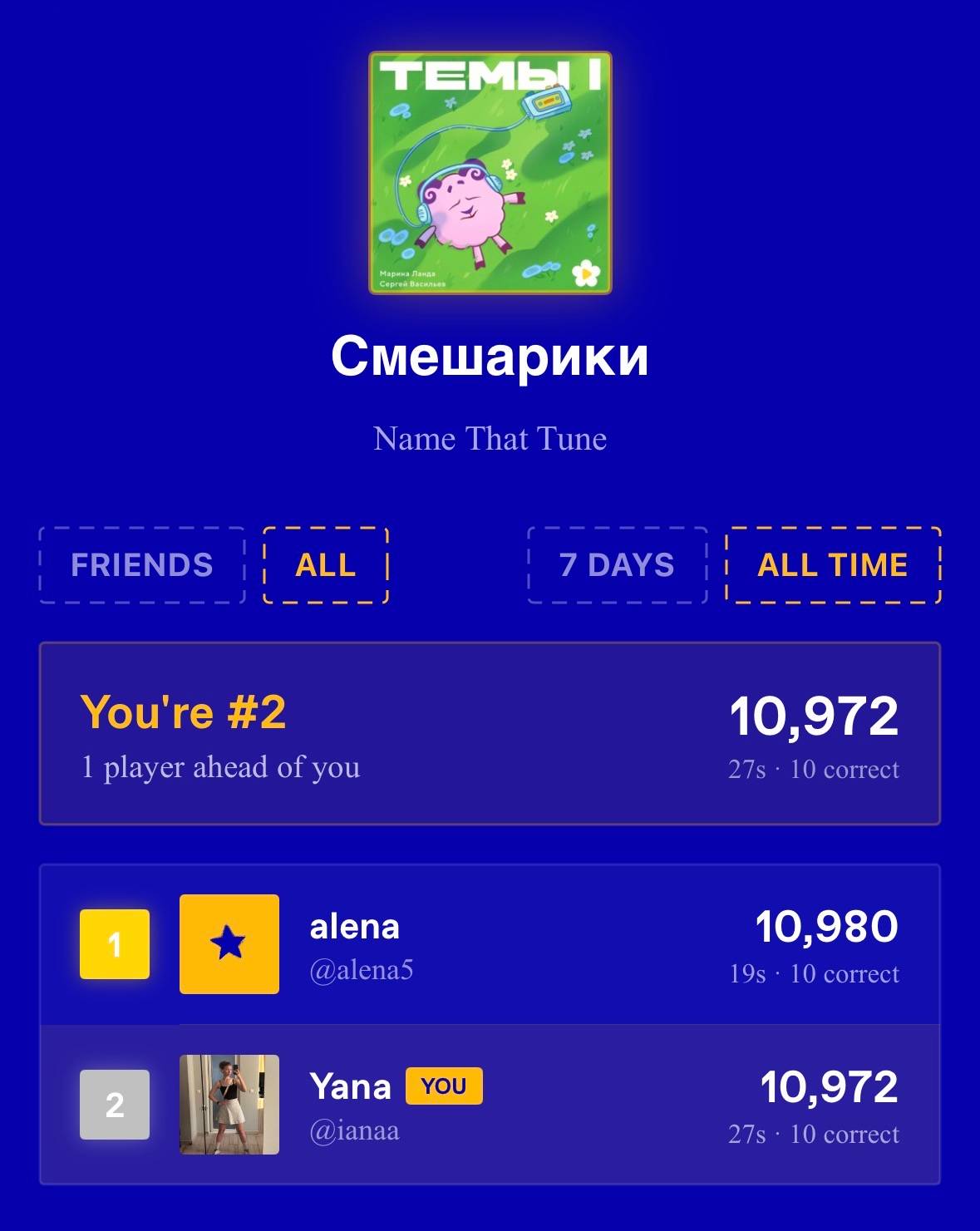Open alena's leaderboard entry
This screenshot has height=1231, width=980.
(490, 945)
